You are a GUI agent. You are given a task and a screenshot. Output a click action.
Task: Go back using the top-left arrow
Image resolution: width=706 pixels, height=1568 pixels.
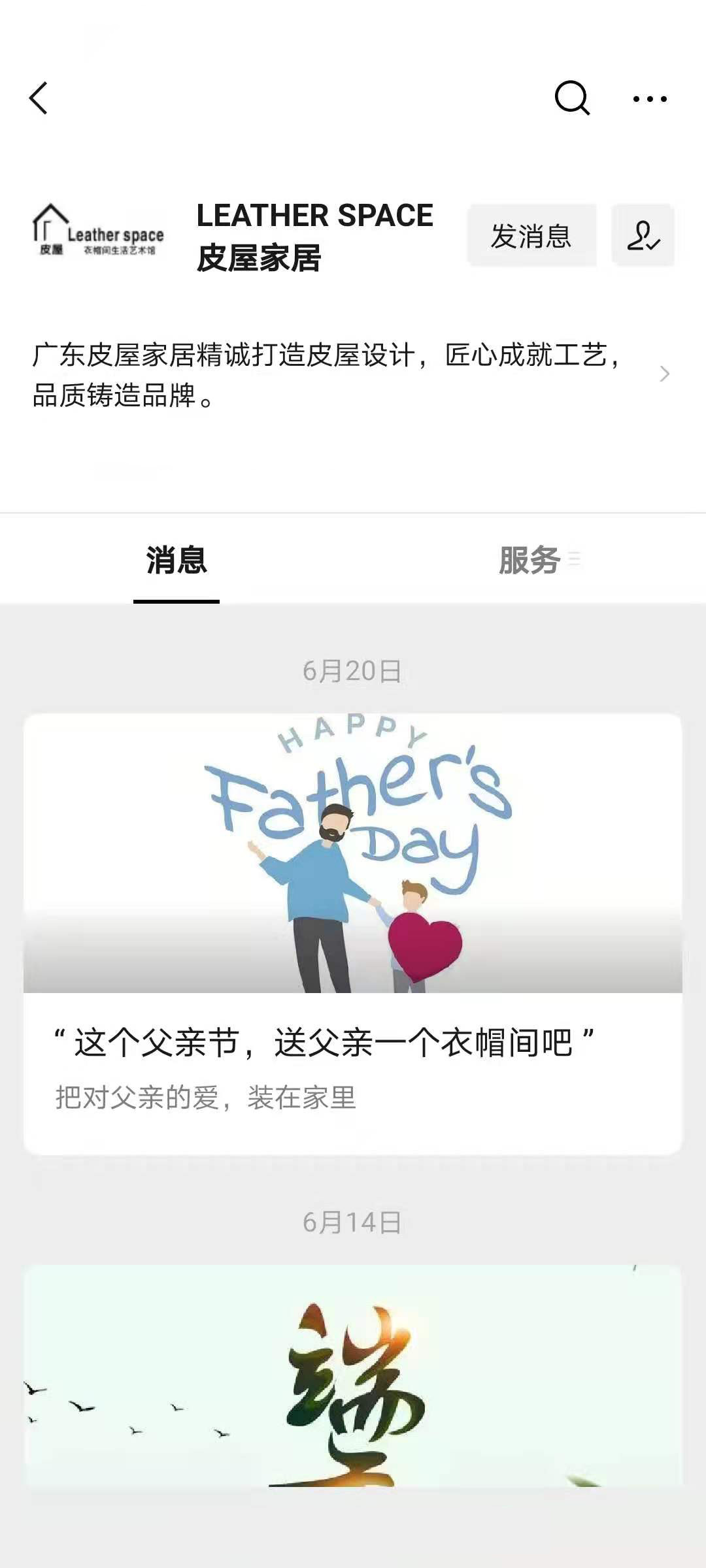pyautogui.click(x=39, y=99)
